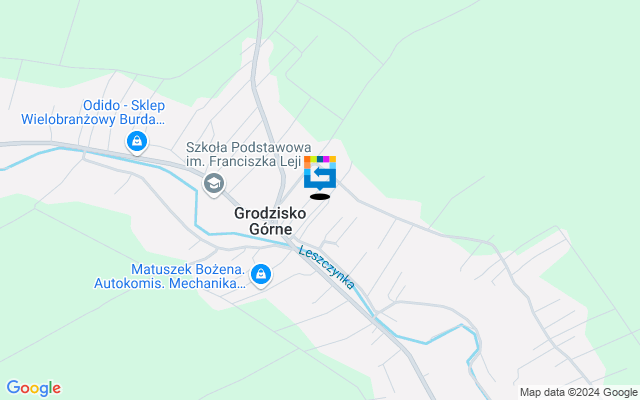The width and height of the screenshot is (640, 400).
Task: Open the Odido - Sklep Wielobranżowy shop pin
Action: click(x=135, y=143)
